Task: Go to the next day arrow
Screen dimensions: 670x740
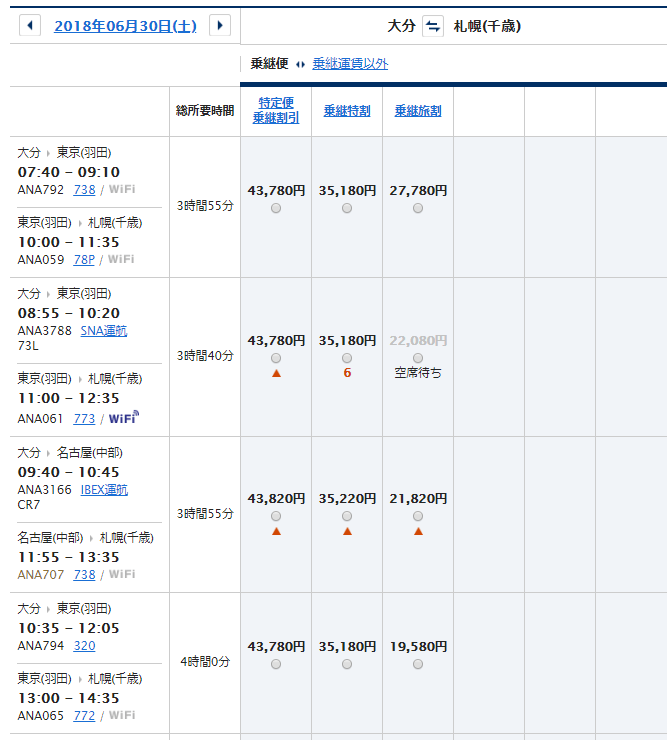Action: click(x=220, y=26)
